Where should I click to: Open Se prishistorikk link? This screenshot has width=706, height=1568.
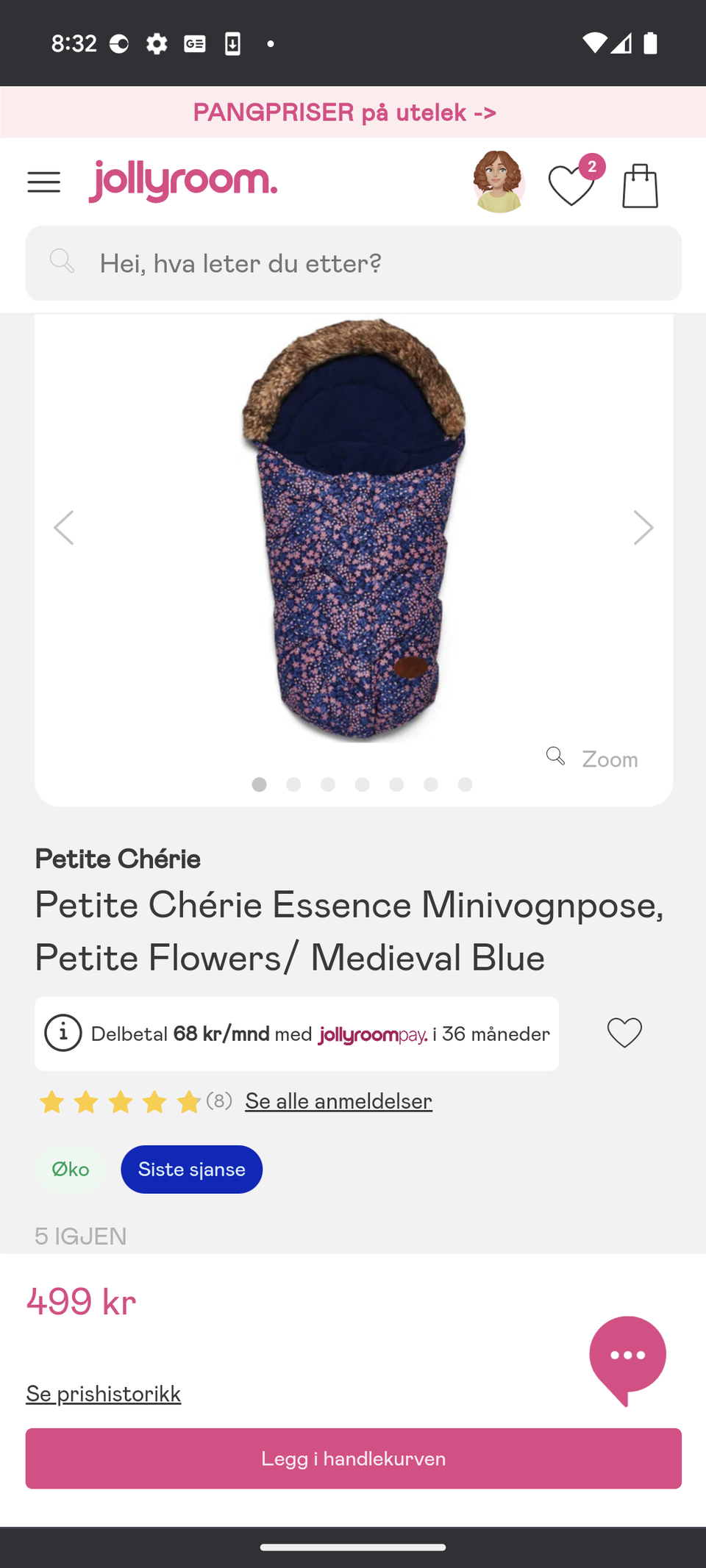(103, 1393)
